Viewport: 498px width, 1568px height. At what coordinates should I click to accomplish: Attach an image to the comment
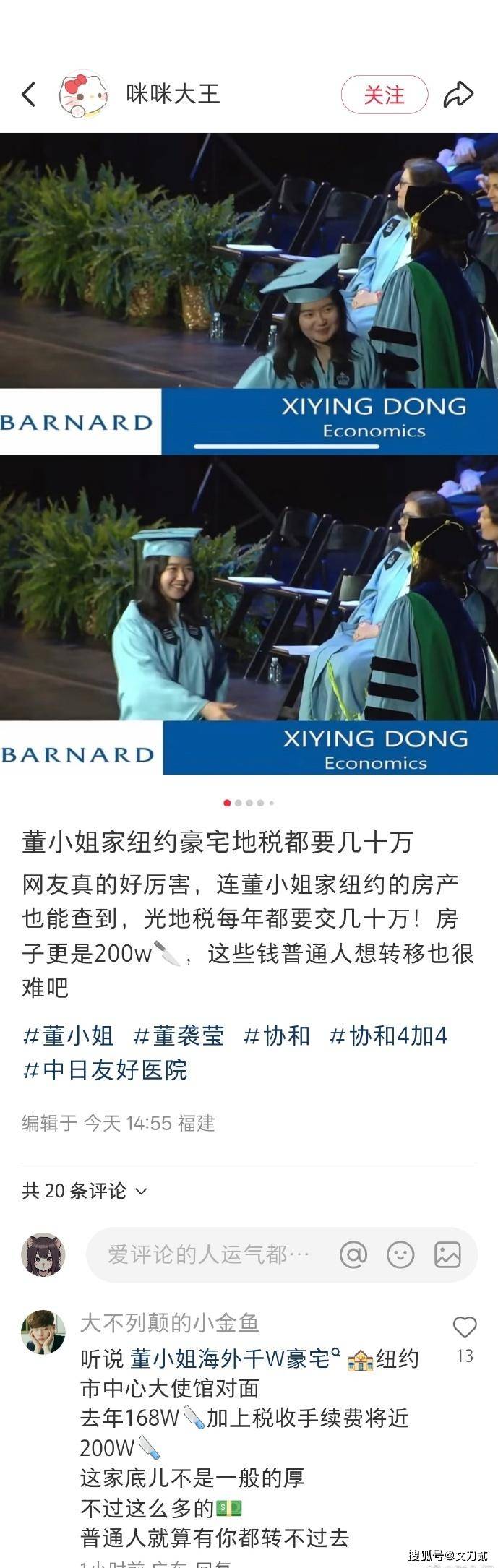click(x=447, y=1255)
